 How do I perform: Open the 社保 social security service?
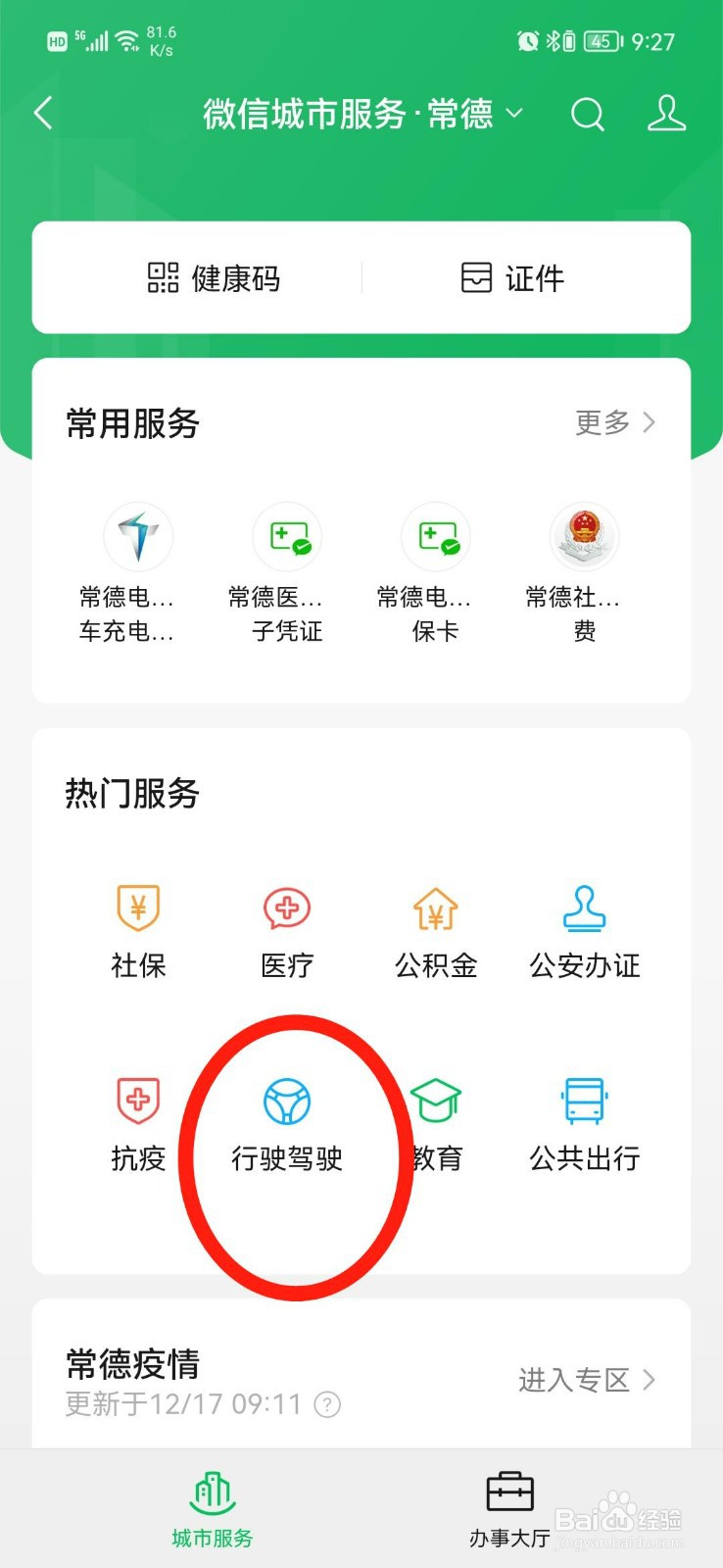pyautogui.click(x=137, y=929)
